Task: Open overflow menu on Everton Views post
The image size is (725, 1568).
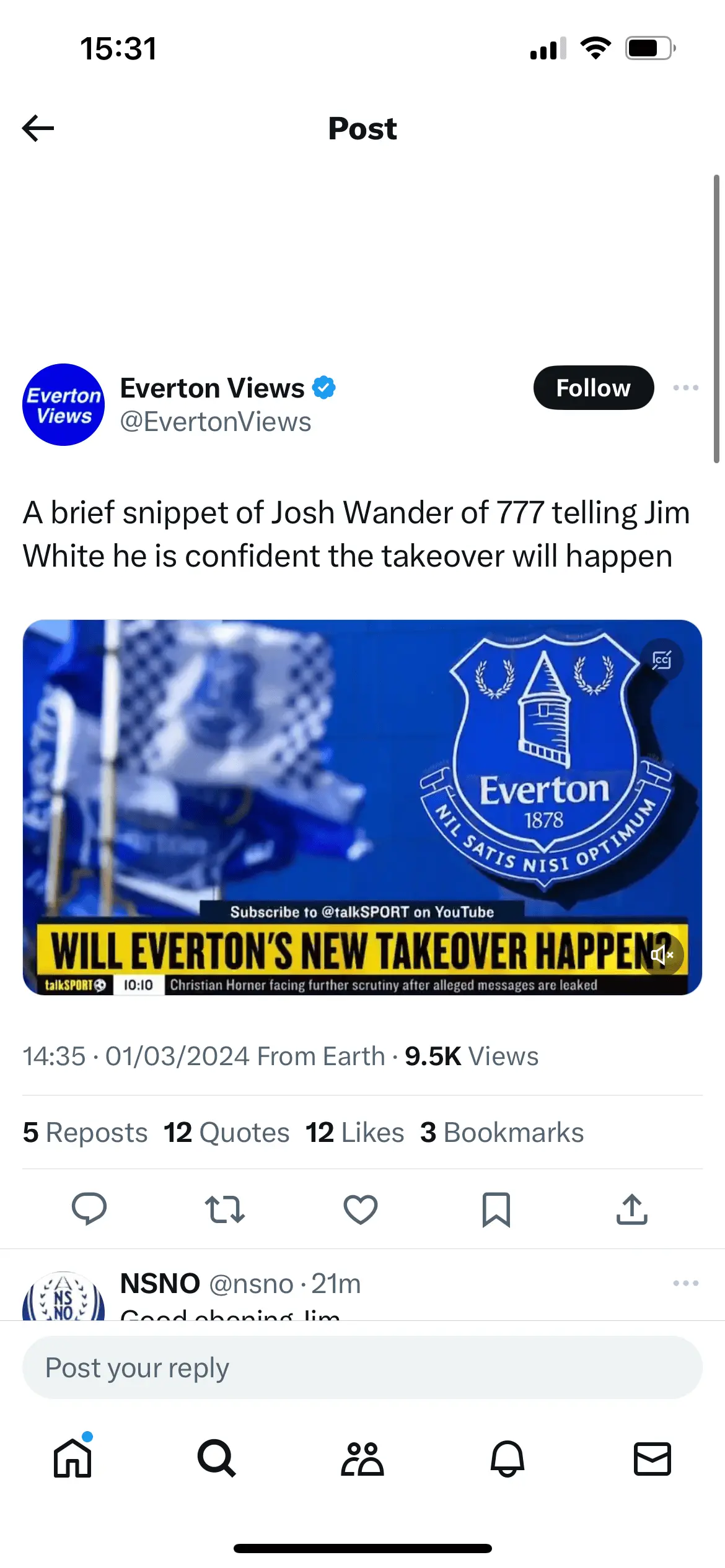Action: point(685,388)
